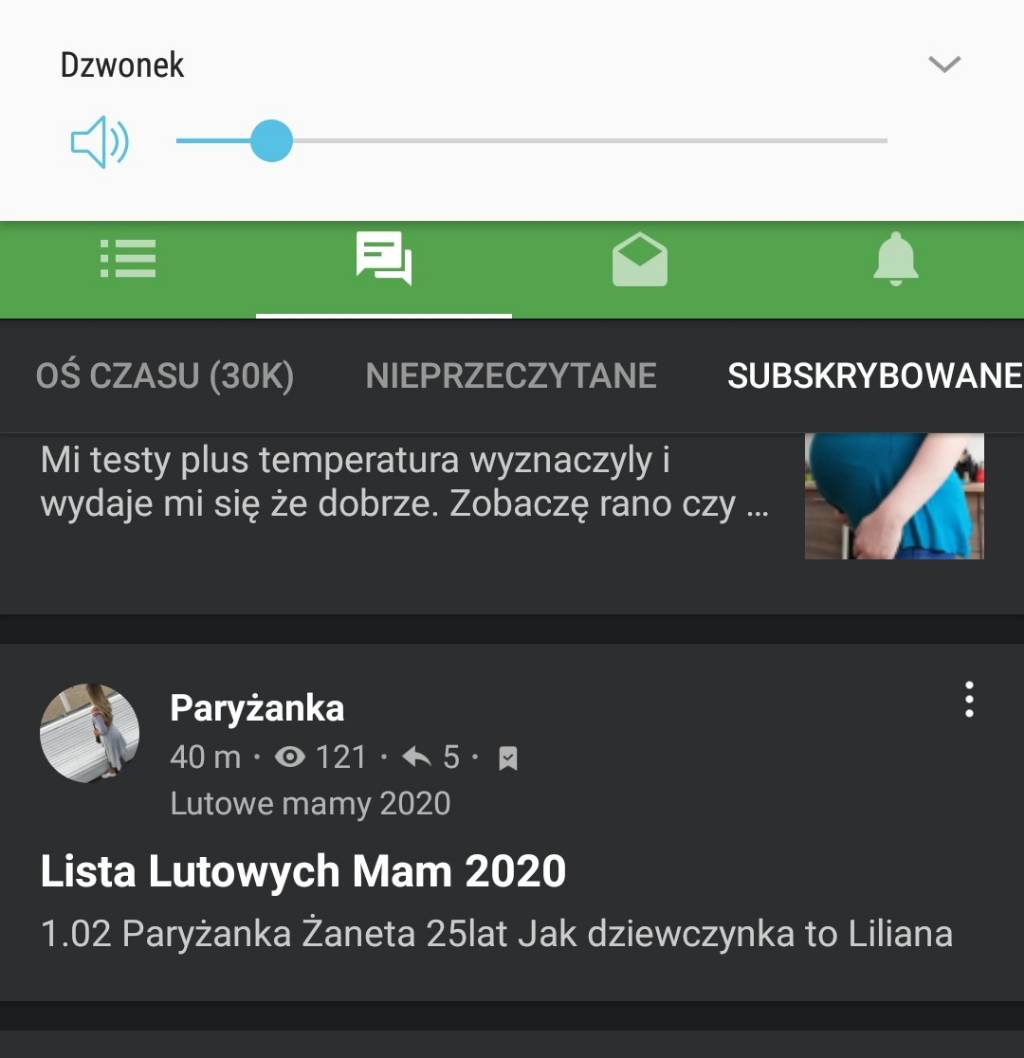Click the bell notifications icon
The height and width of the screenshot is (1058, 1024).
(x=897, y=258)
